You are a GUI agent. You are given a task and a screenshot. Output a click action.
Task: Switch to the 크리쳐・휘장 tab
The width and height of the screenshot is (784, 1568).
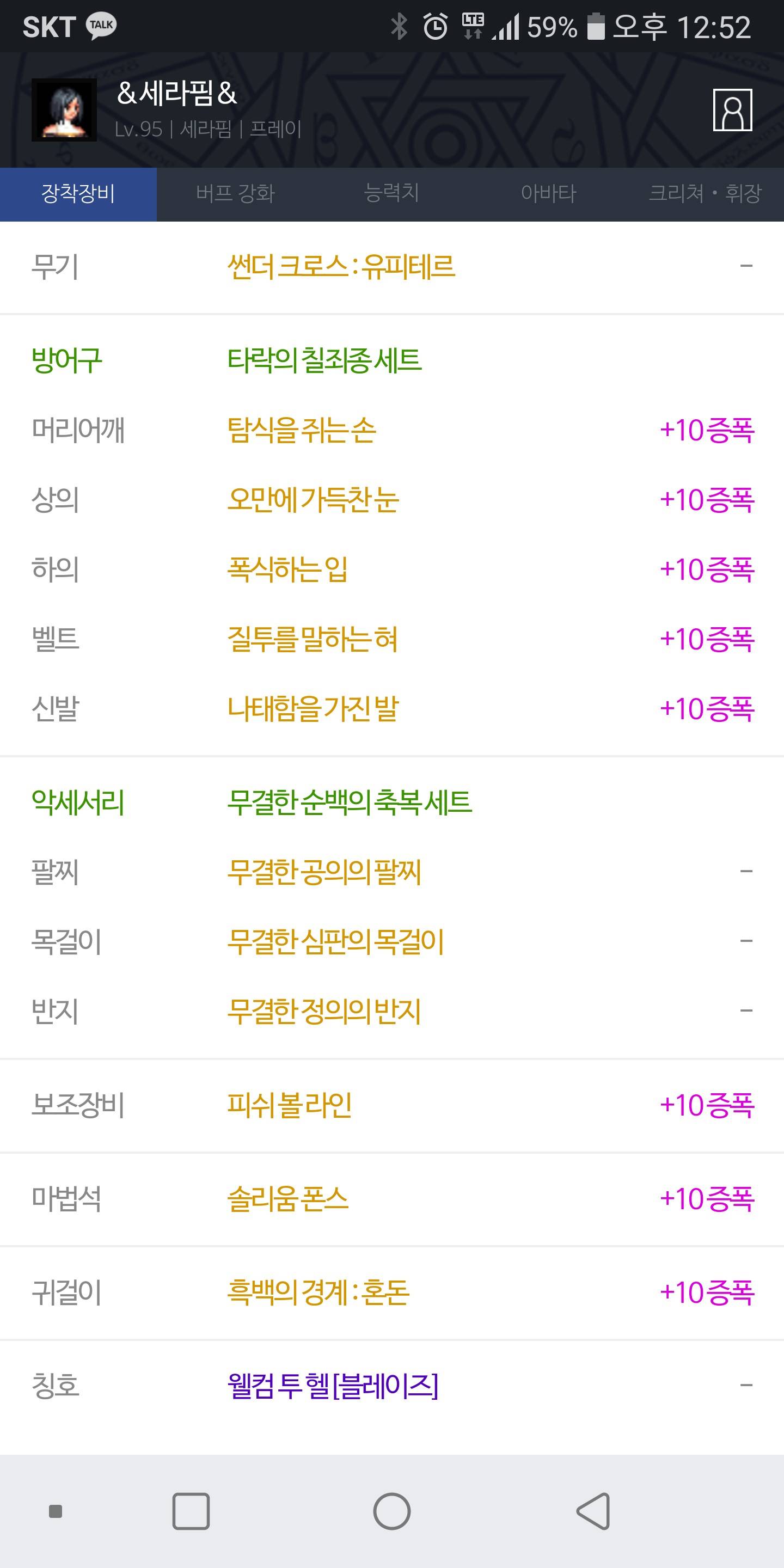pos(705,194)
